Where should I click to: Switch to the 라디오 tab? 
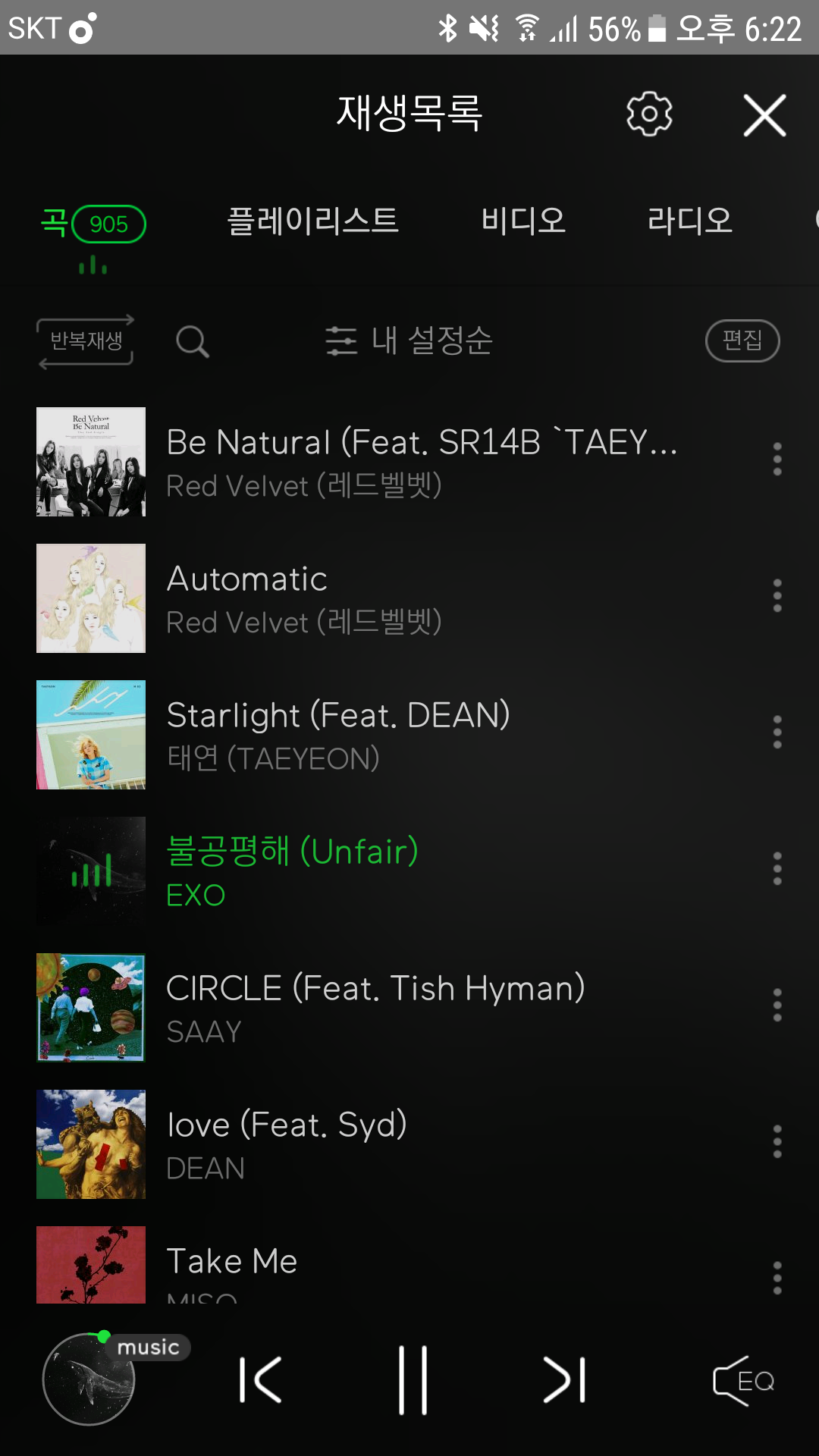pos(689,221)
